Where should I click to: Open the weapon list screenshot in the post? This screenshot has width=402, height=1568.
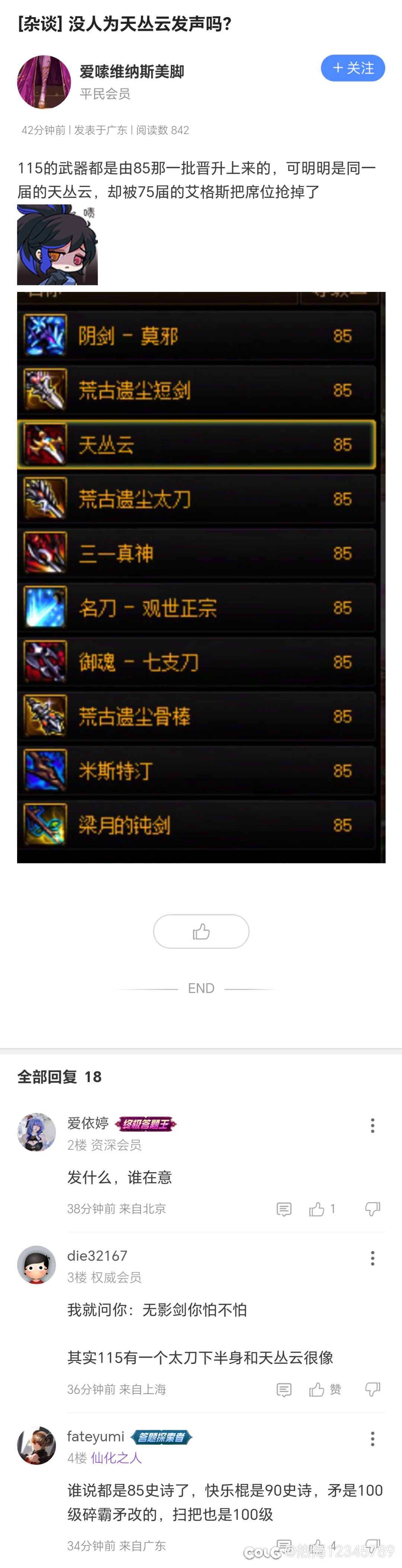point(201,577)
